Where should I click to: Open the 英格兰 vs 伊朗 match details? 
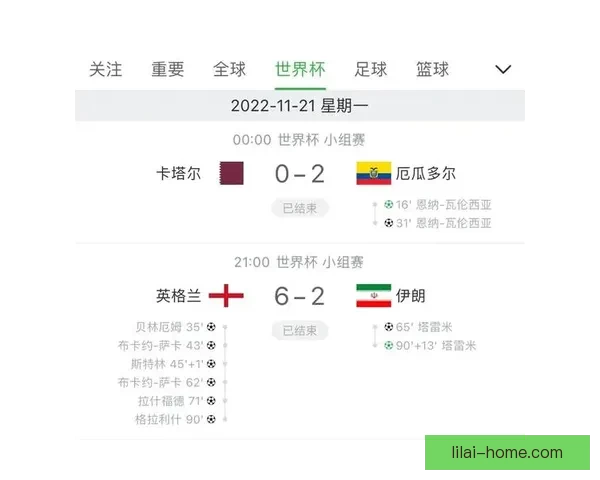coord(299,296)
